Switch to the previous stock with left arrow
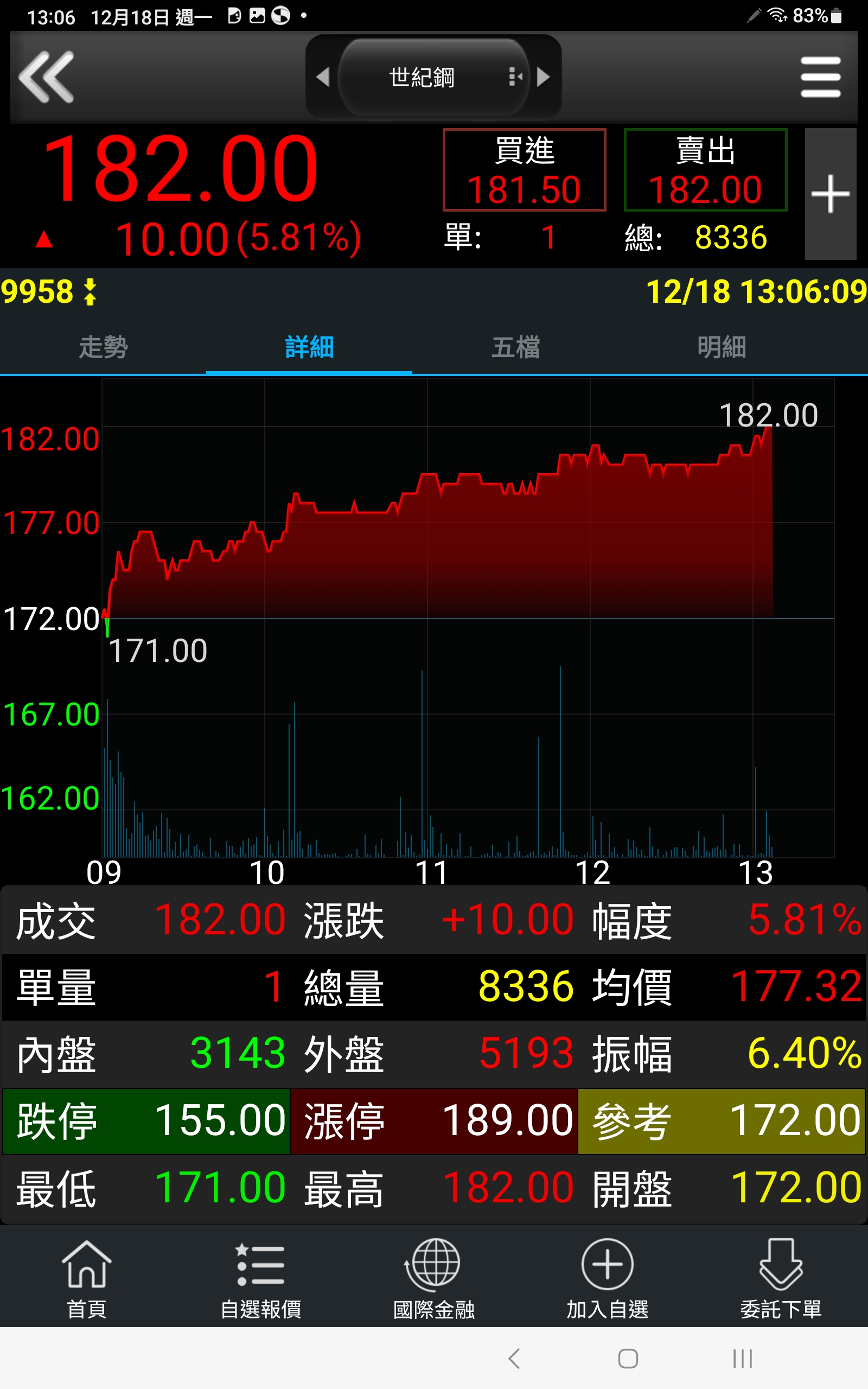 click(323, 77)
